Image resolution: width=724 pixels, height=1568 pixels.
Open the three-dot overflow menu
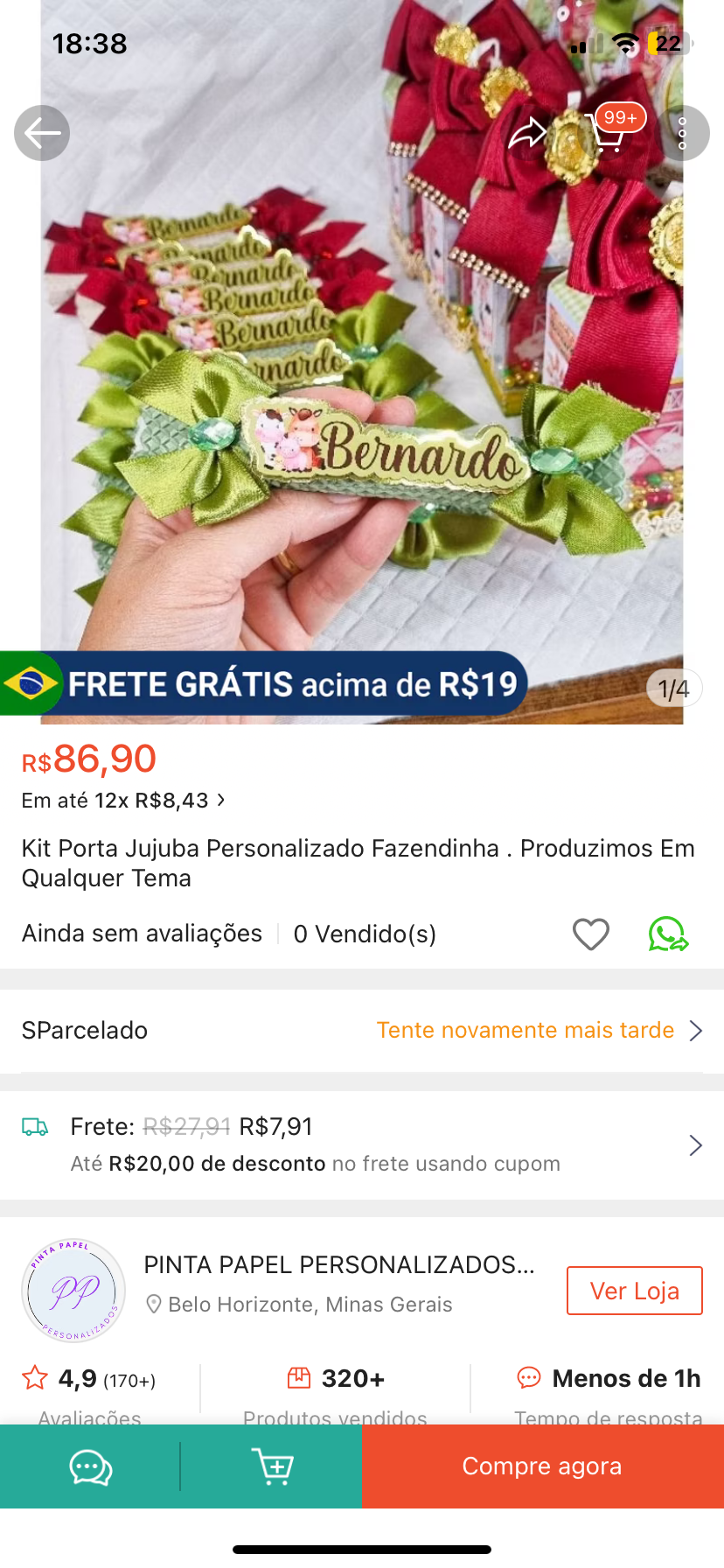682,133
